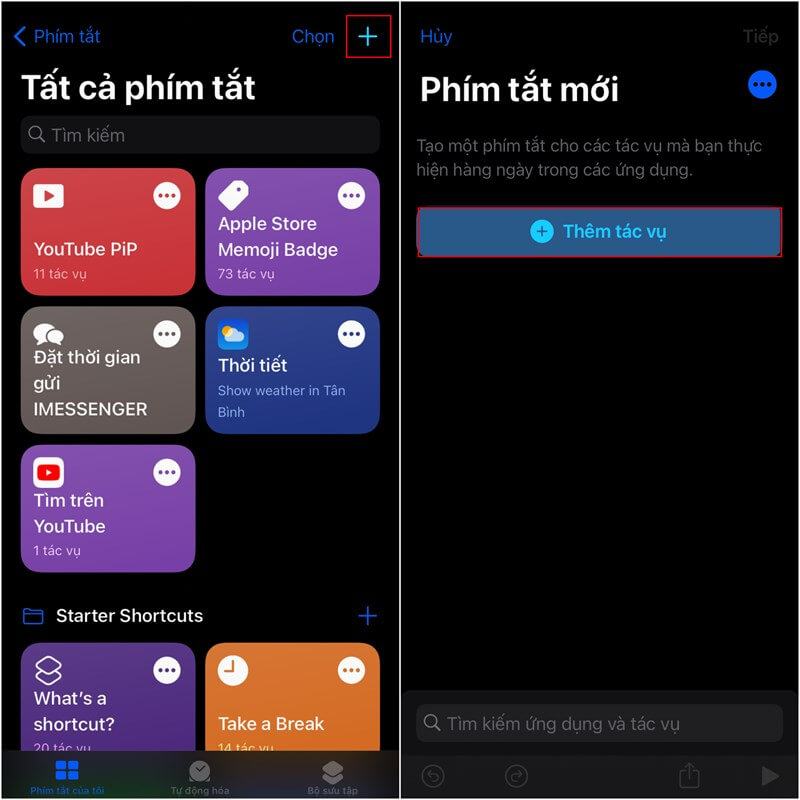Tap Hủy to cancel new shortcut

click(436, 37)
